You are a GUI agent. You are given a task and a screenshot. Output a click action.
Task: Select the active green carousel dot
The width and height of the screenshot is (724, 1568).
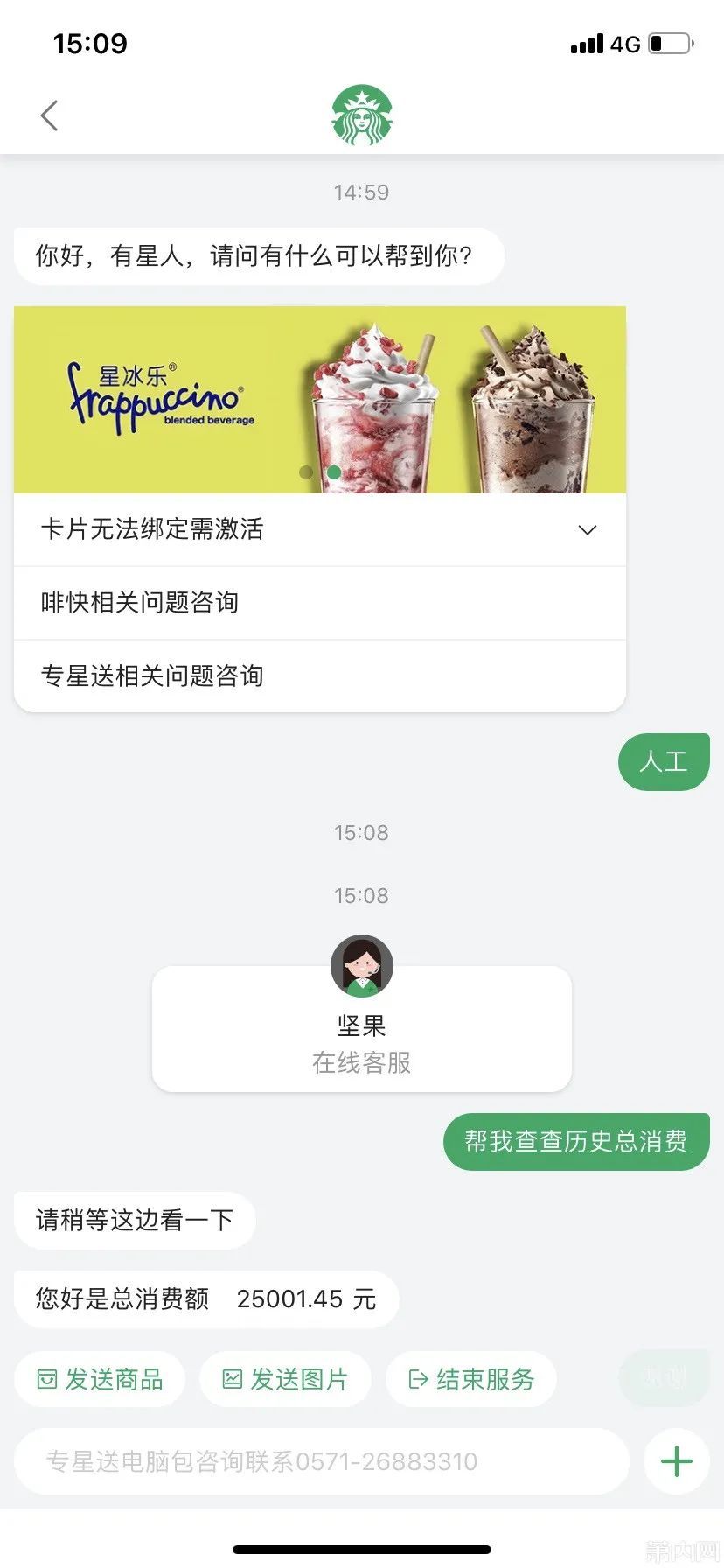click(333, 472)
